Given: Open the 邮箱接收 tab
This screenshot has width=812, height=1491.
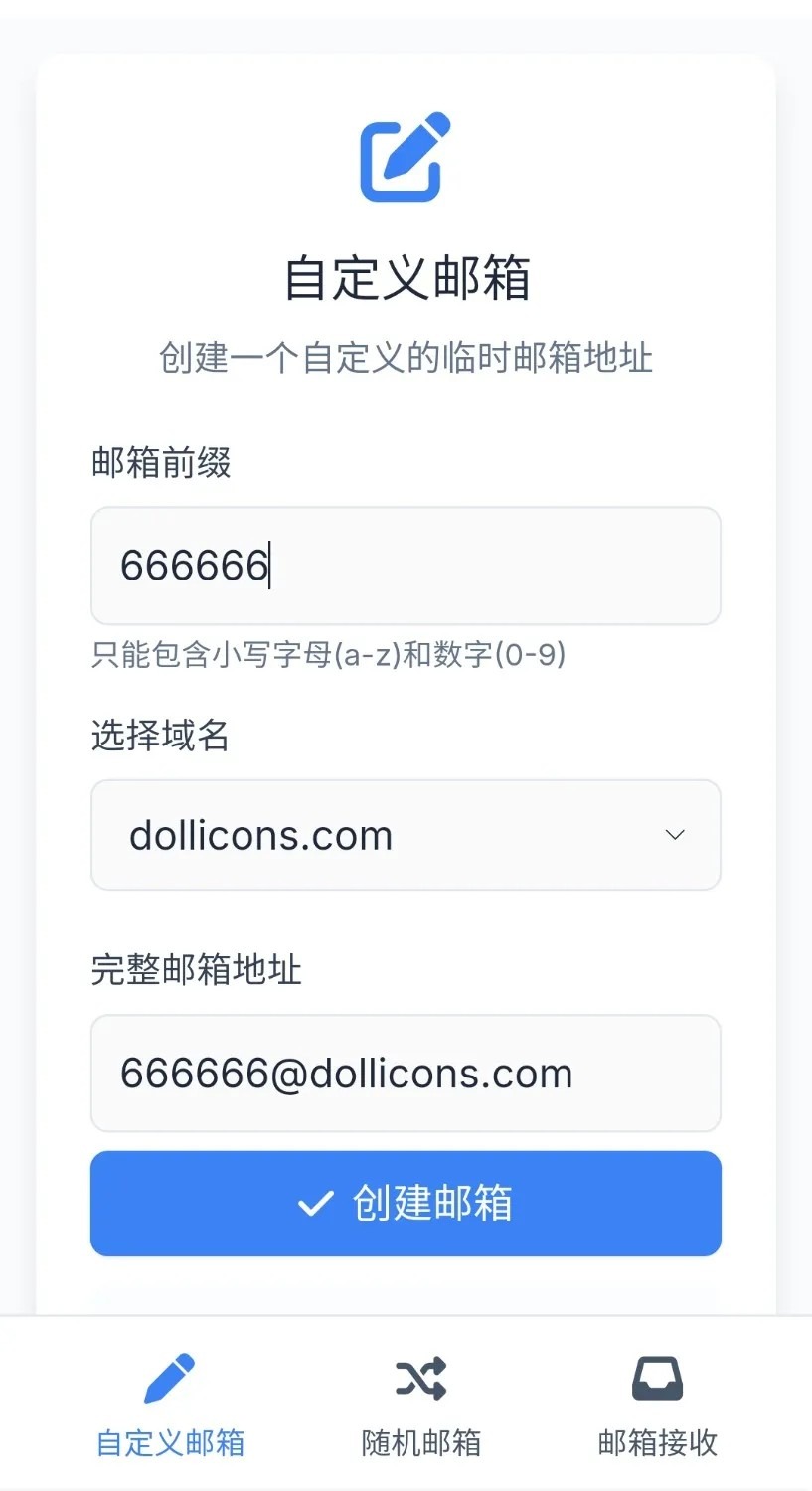Looking at the screenshot, I should pos(657,1404).
